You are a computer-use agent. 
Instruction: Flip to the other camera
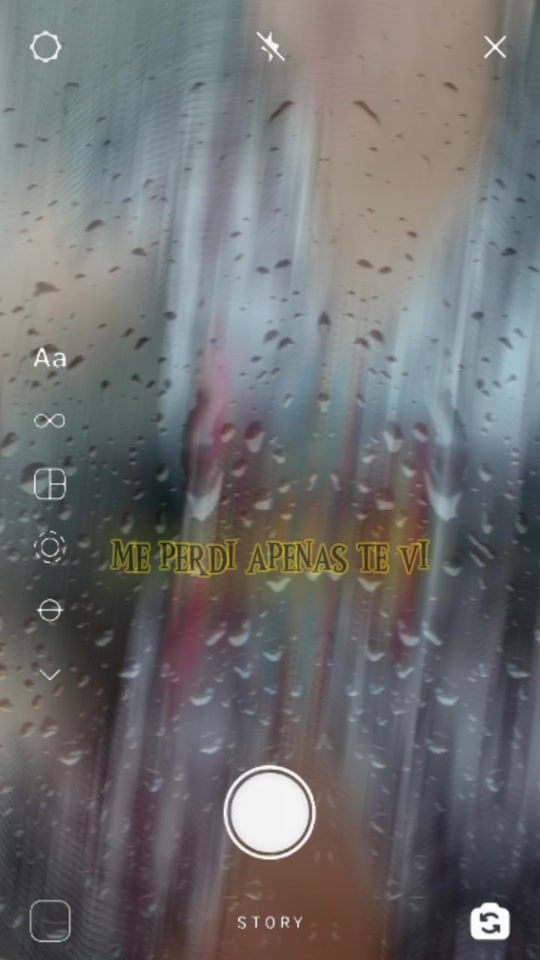tap(490, 921)
